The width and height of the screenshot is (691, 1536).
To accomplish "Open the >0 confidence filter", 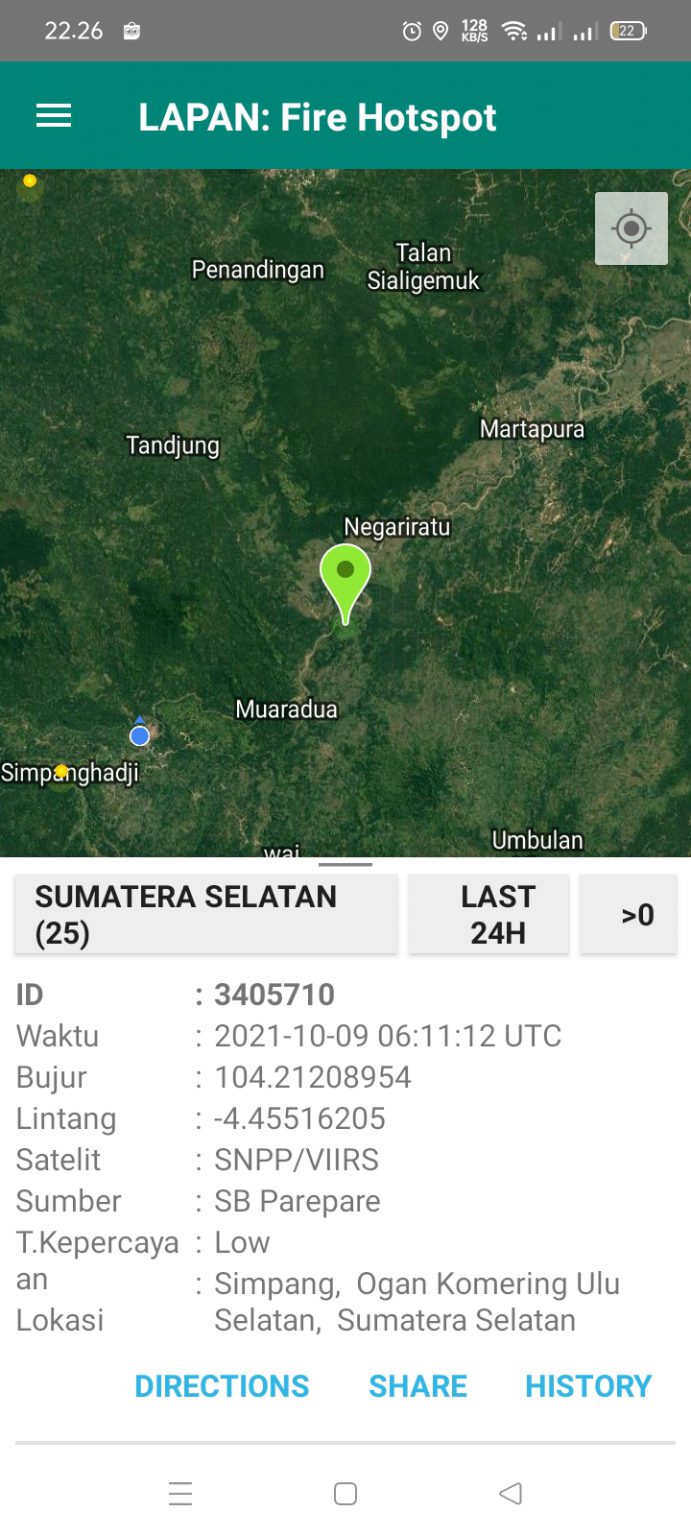I will tap(628, 914).
